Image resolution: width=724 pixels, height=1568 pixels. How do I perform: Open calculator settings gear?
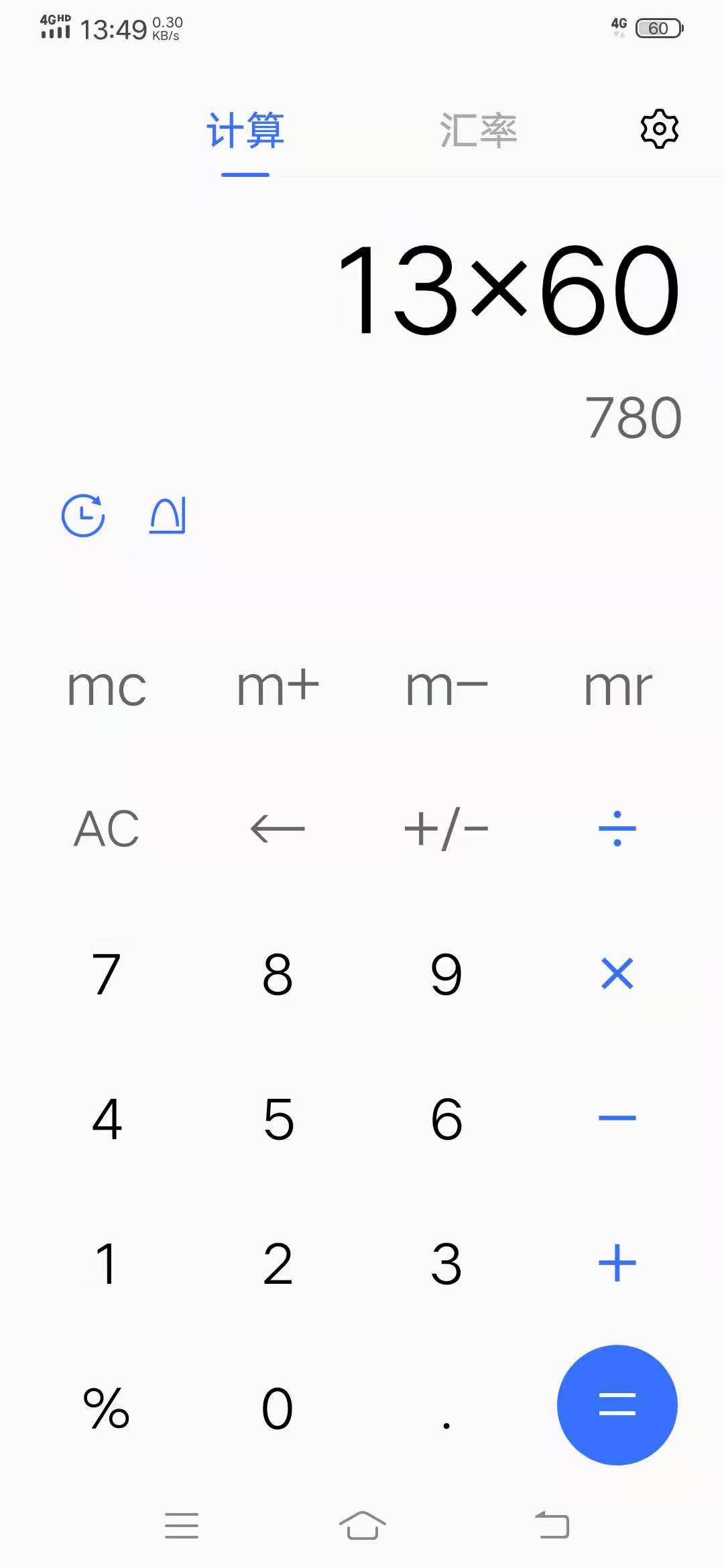pyautogui.click(x=660, y=129)
